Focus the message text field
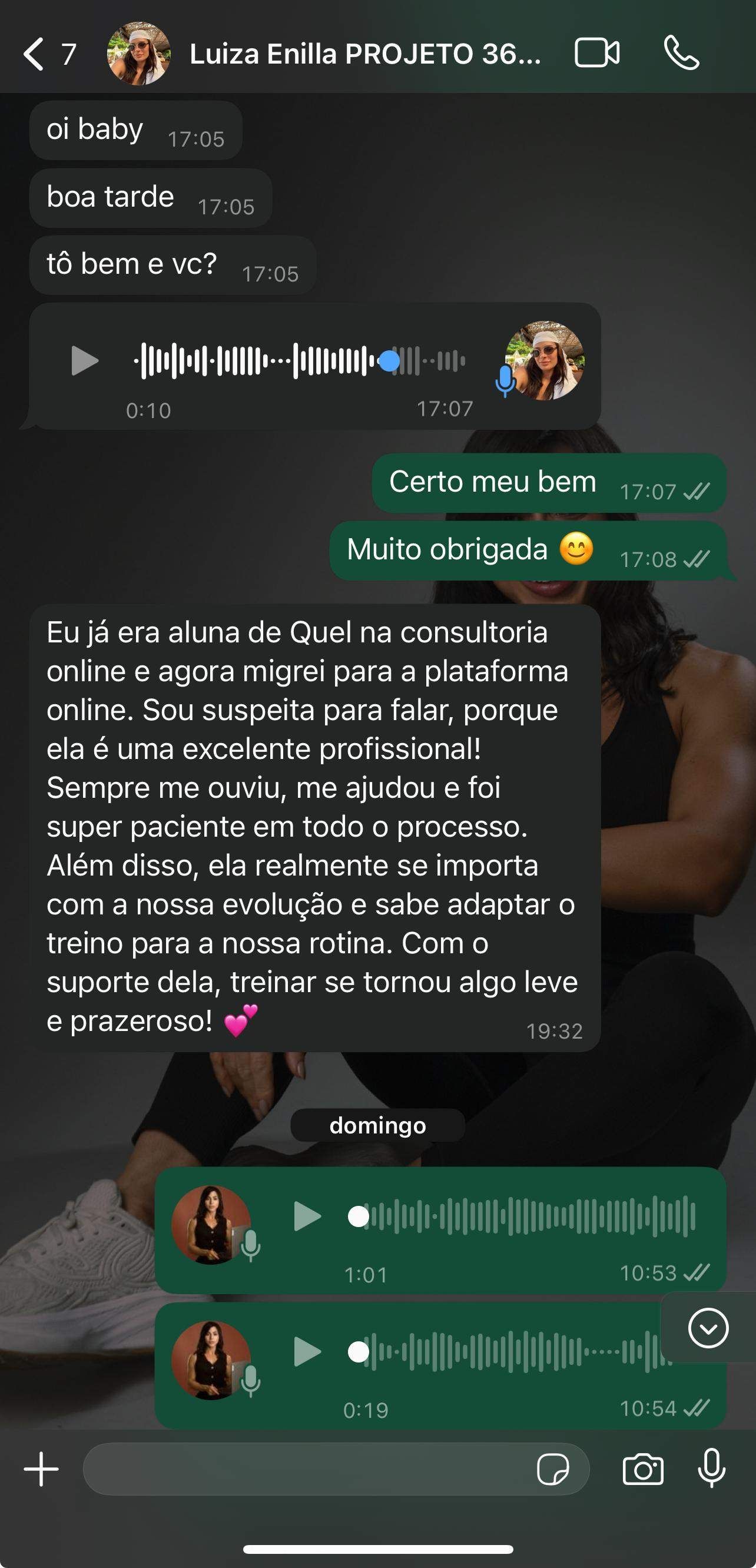This screenshot has width=756, height=1568. (x=304, y=1468)
